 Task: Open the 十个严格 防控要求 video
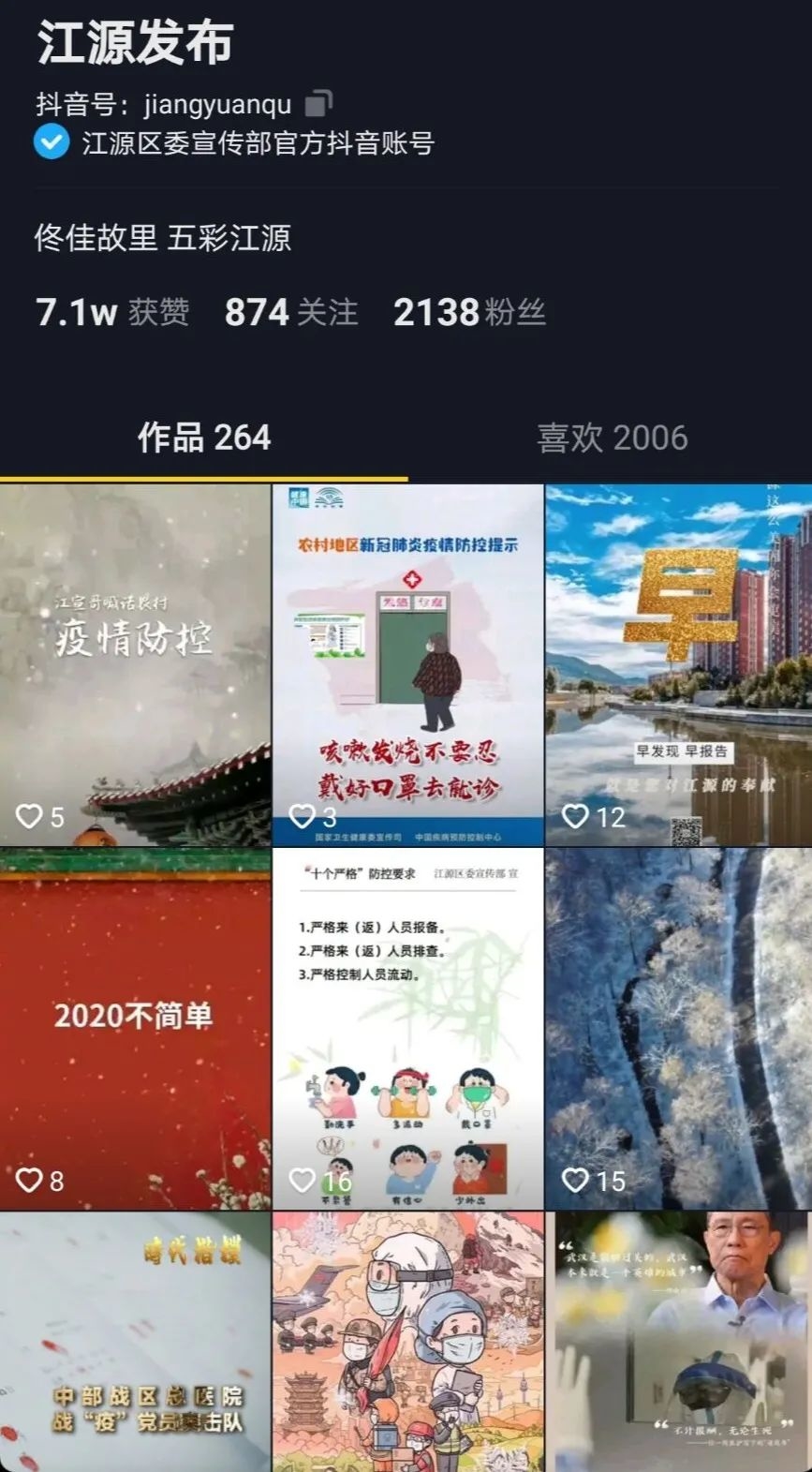[x=407, y=1029]
